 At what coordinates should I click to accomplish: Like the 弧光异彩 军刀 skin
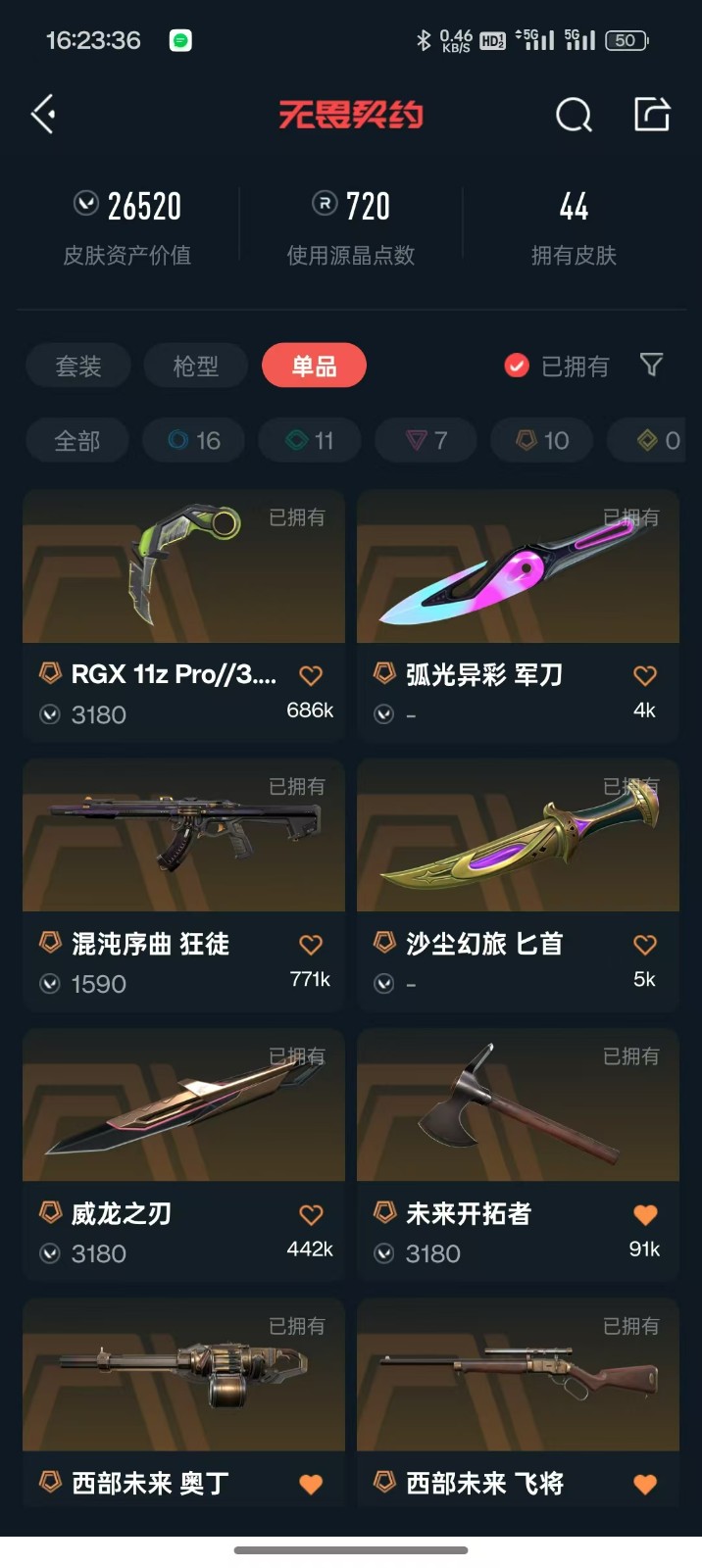pos(644,675)
